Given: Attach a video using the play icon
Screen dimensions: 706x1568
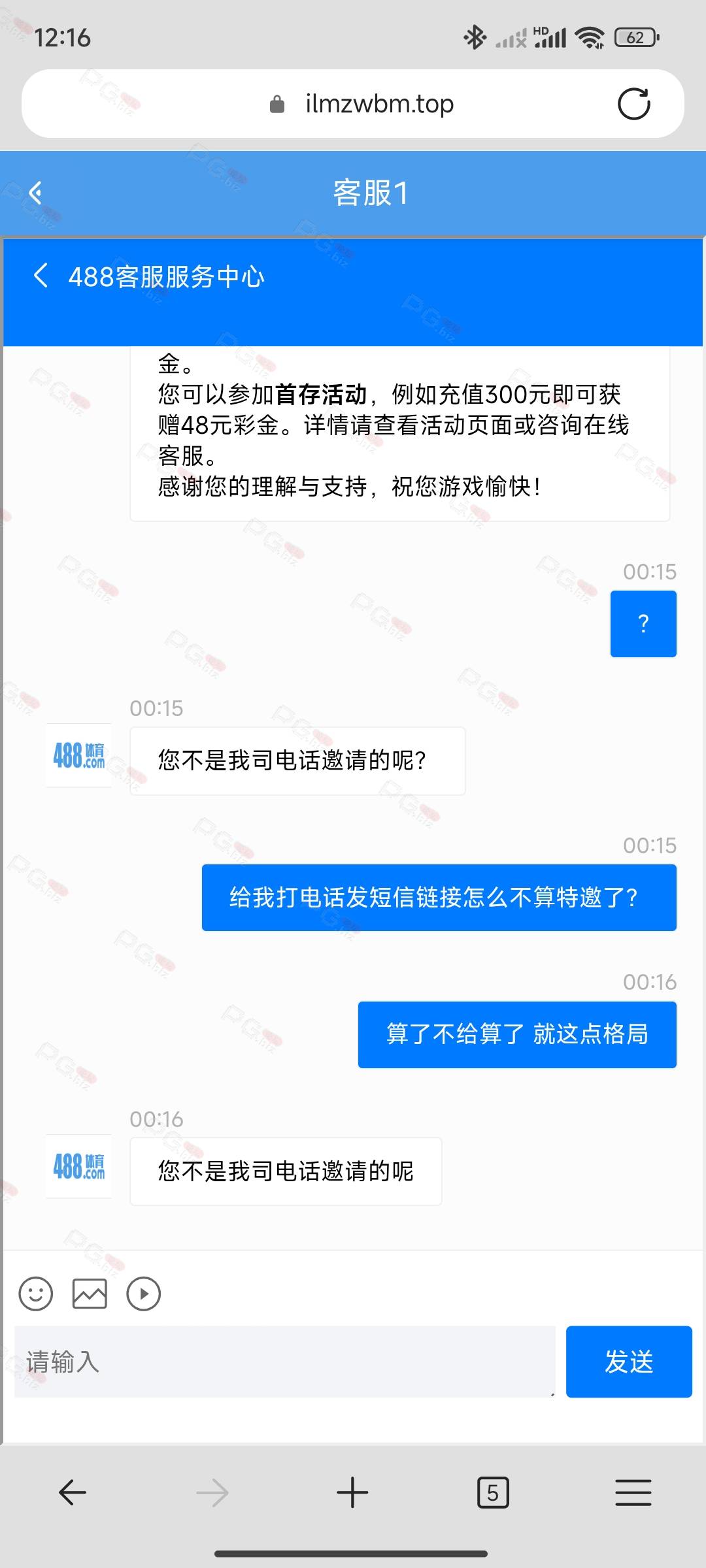Looking at the screenshot, I should [144, 1294].
